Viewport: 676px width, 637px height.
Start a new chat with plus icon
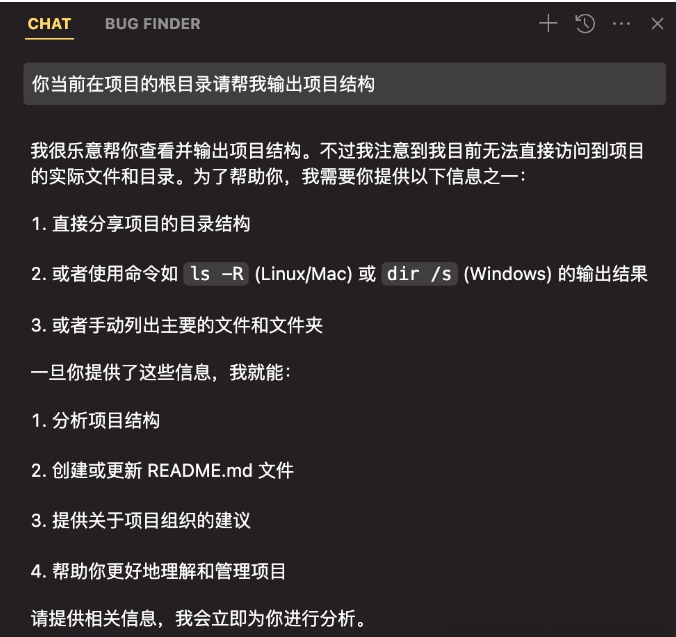coord(547,24)
